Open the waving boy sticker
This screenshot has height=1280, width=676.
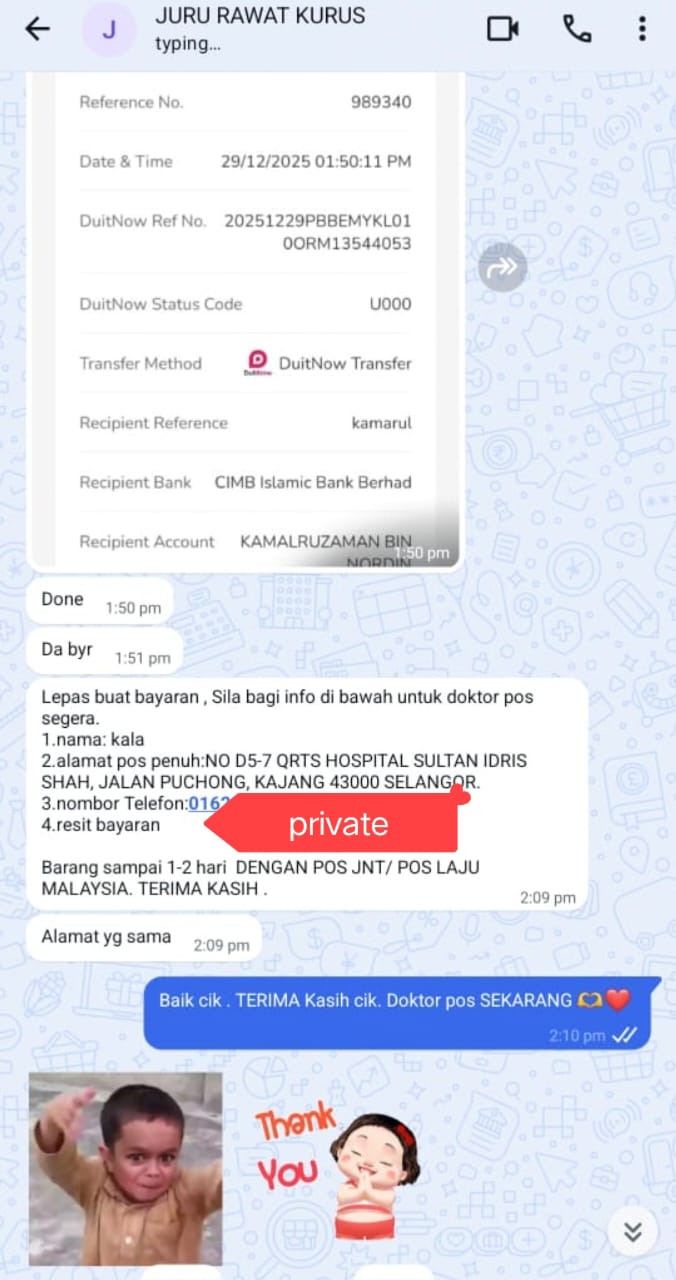(x=126, y=1168)
